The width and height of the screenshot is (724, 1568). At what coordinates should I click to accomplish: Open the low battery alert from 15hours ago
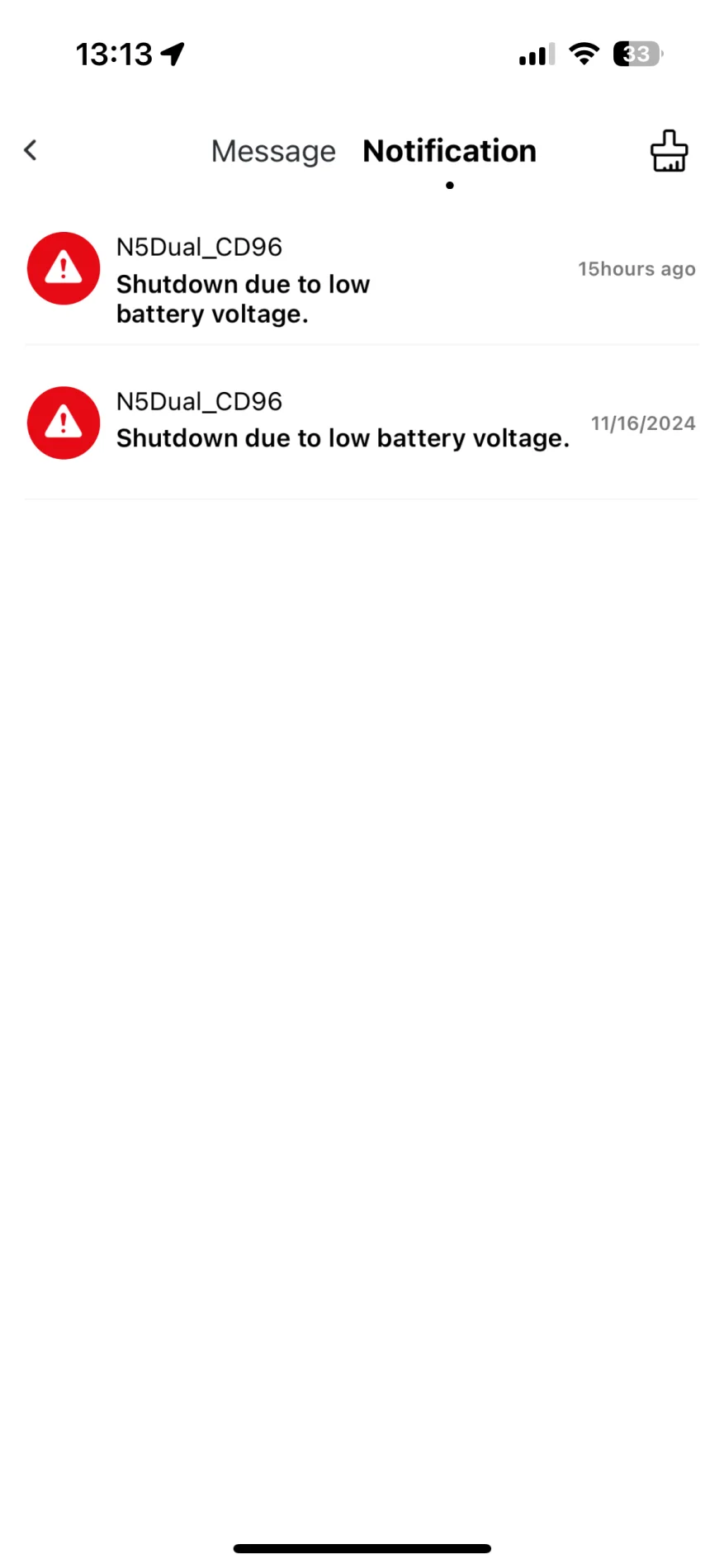coord(362,278)
